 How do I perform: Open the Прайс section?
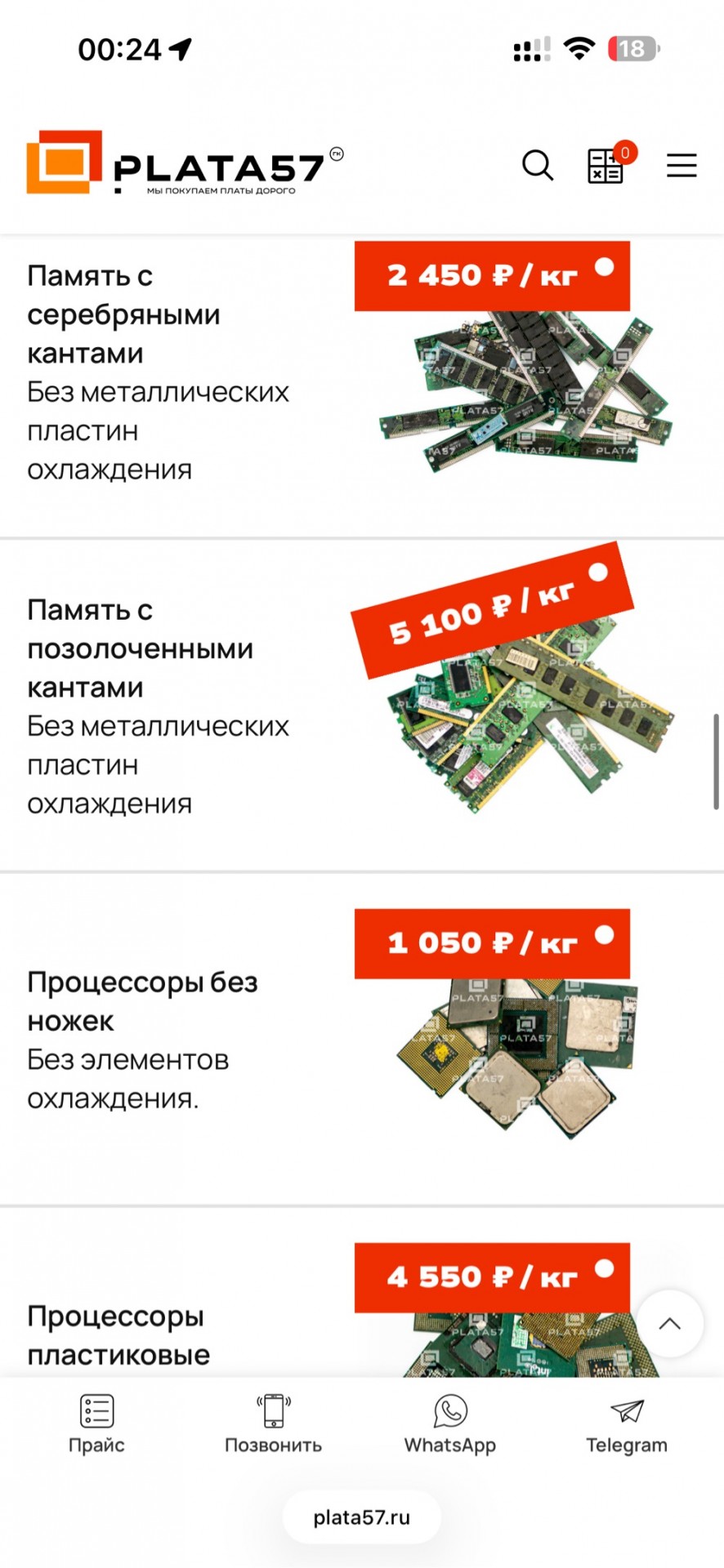(x=96, y=1424)
